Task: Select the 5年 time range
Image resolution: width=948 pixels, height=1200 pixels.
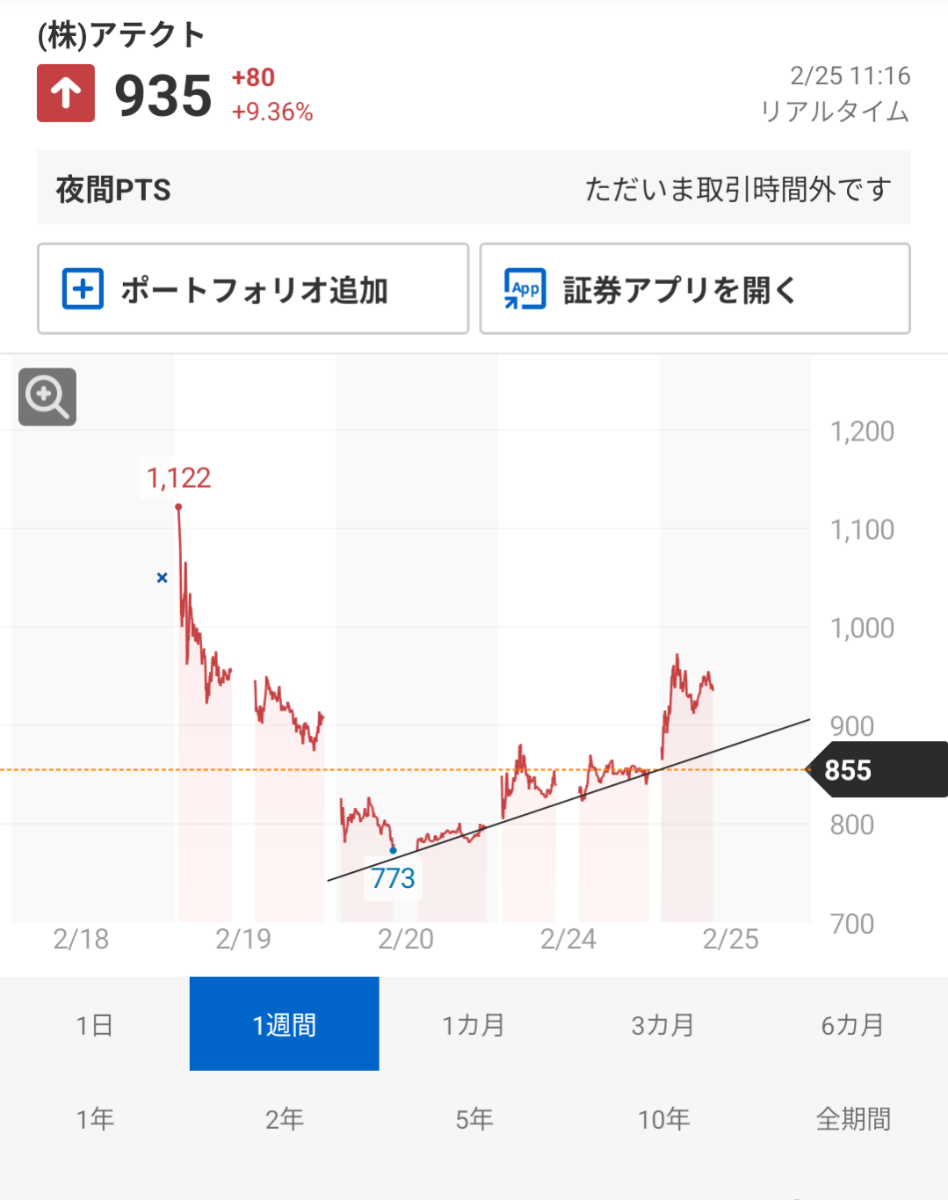Action: (474, 1119)
